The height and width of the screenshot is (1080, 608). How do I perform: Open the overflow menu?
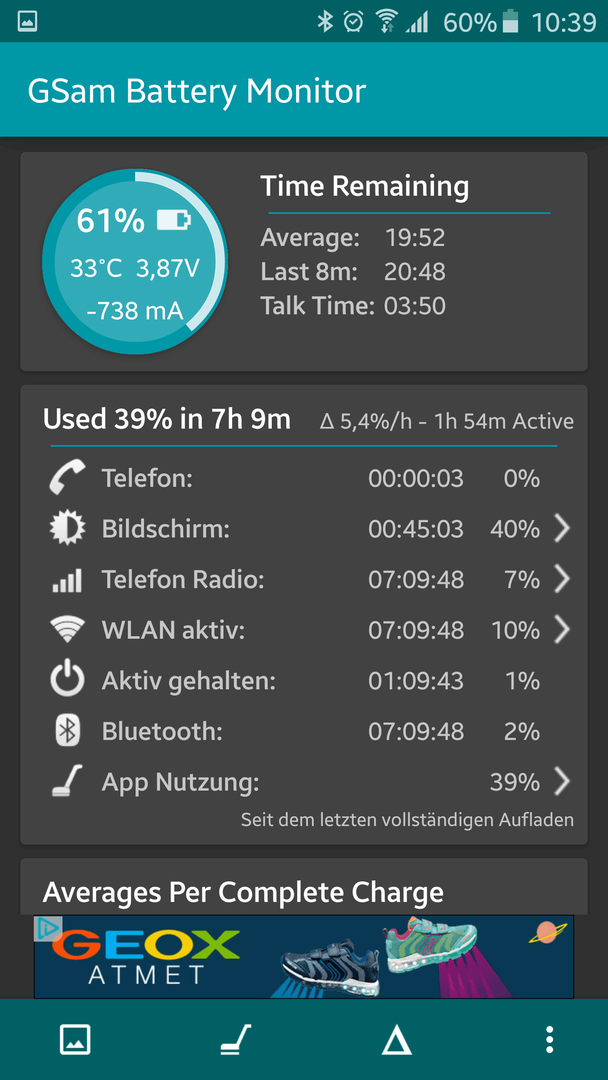pyautogui.click(x=549, y=1039)
